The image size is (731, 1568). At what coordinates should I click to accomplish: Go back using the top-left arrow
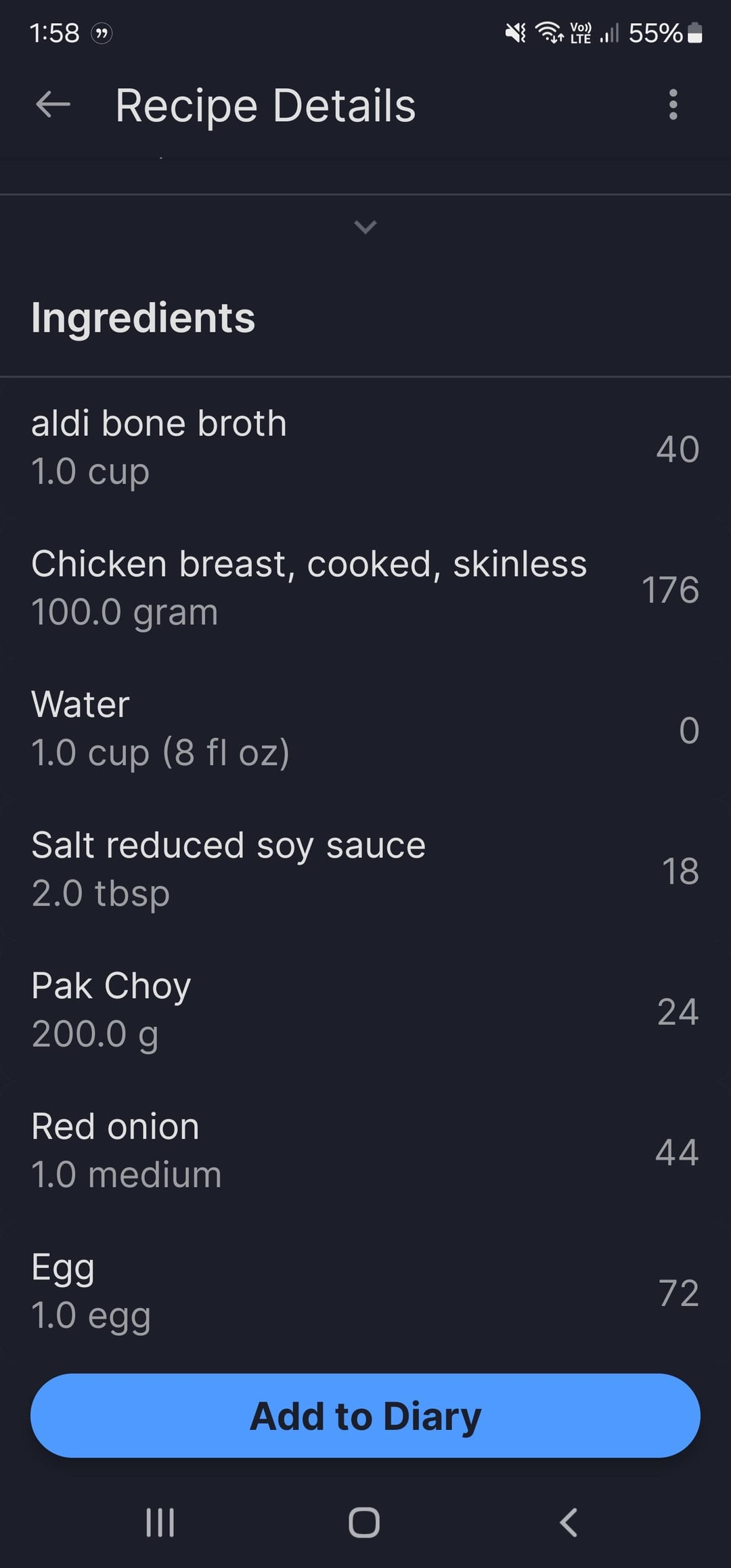pos(53,105)
